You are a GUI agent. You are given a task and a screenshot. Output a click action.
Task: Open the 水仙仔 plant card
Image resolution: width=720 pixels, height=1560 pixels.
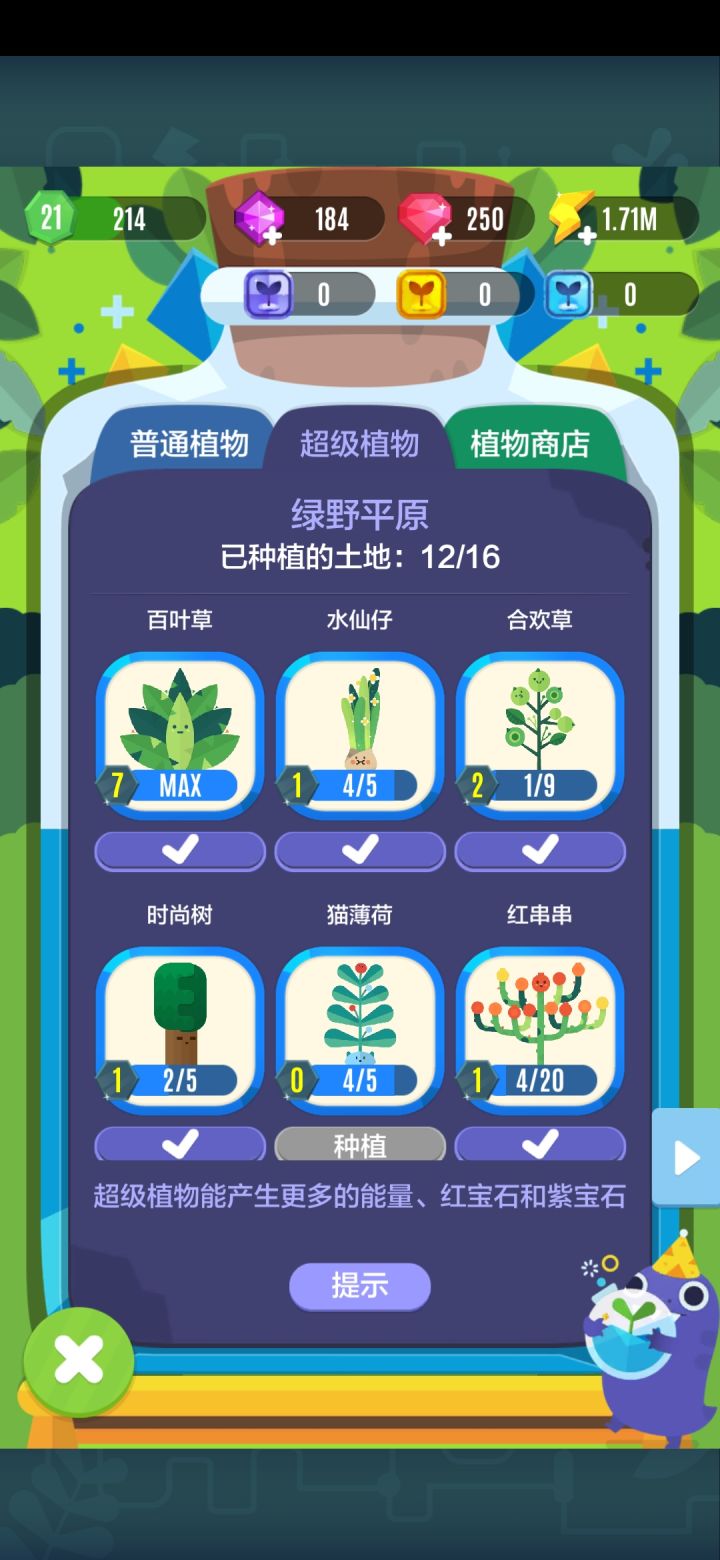click(x=360, y=735)
